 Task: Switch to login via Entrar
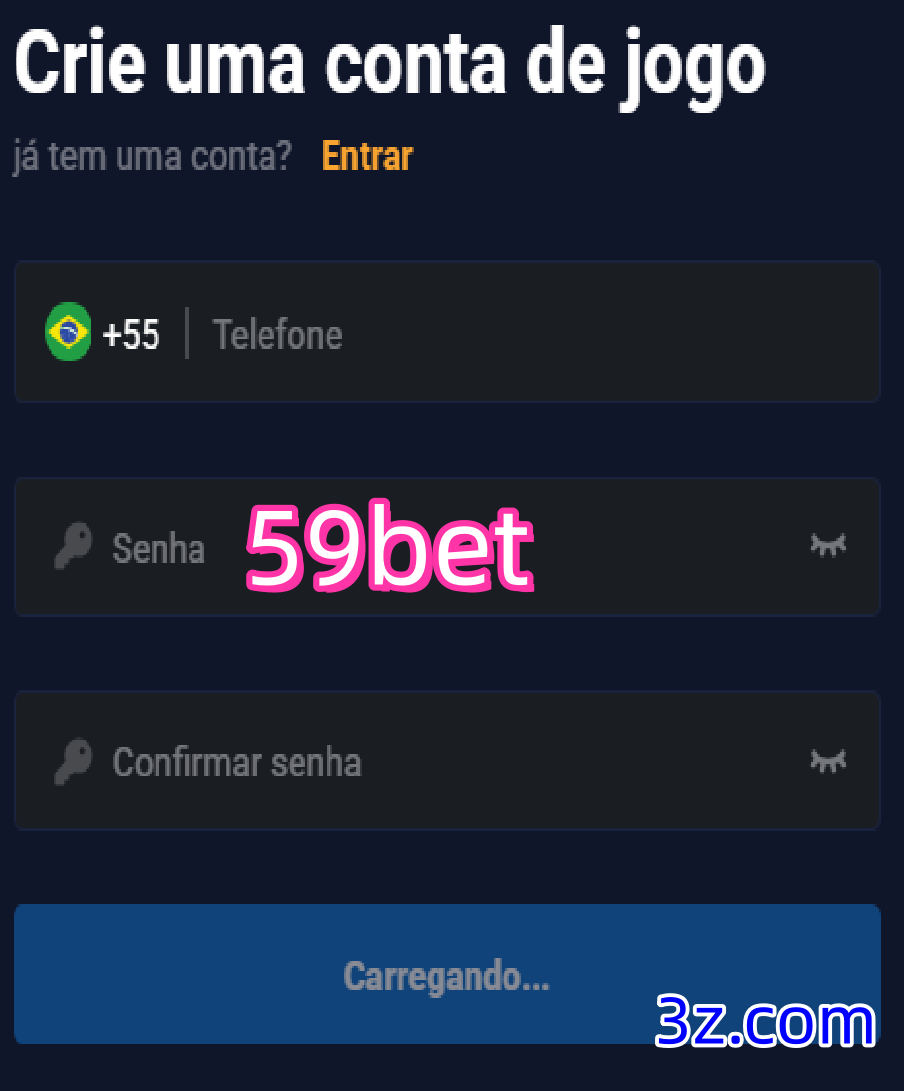pos(367,156)
